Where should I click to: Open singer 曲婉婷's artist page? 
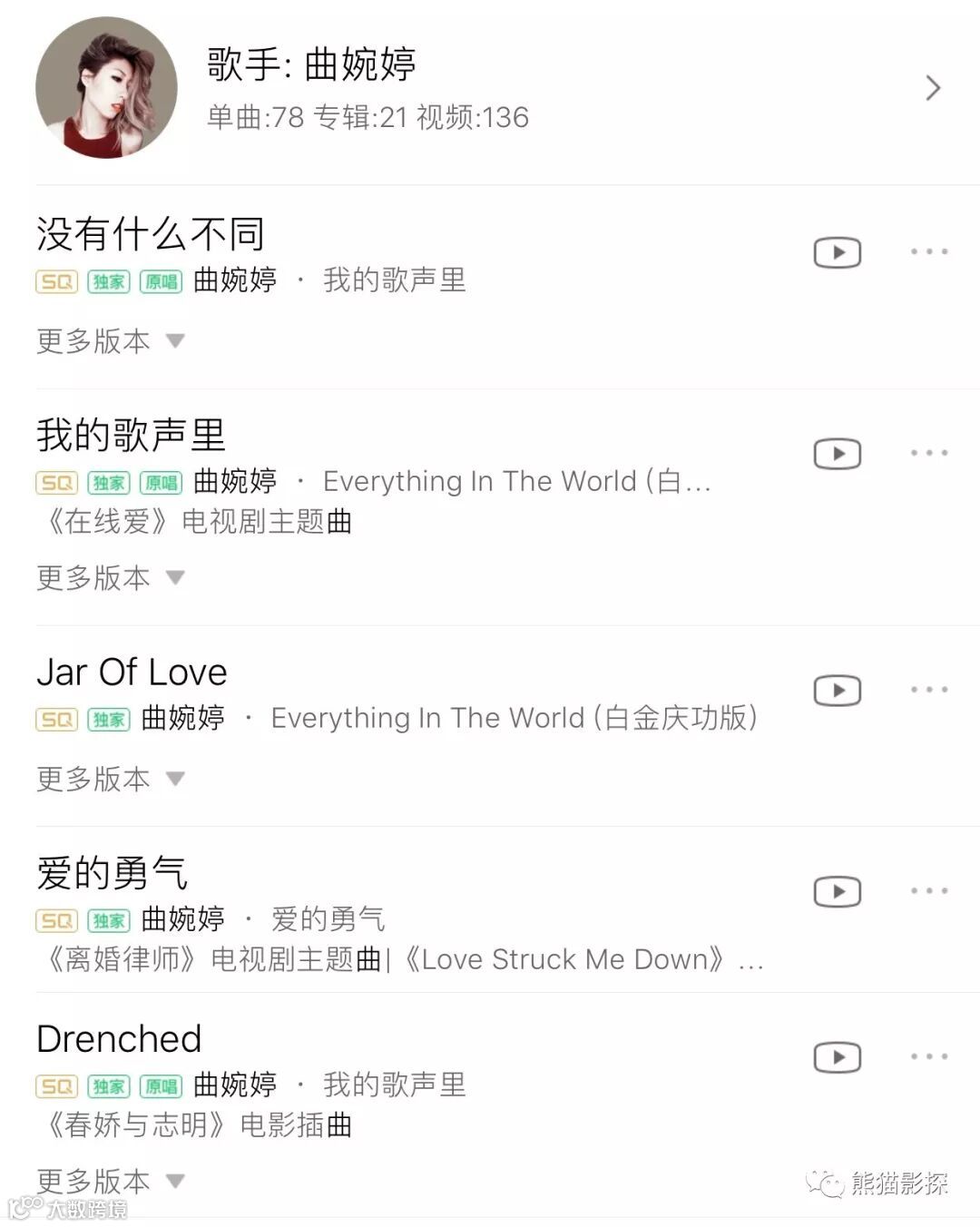[x=490, y=89]
